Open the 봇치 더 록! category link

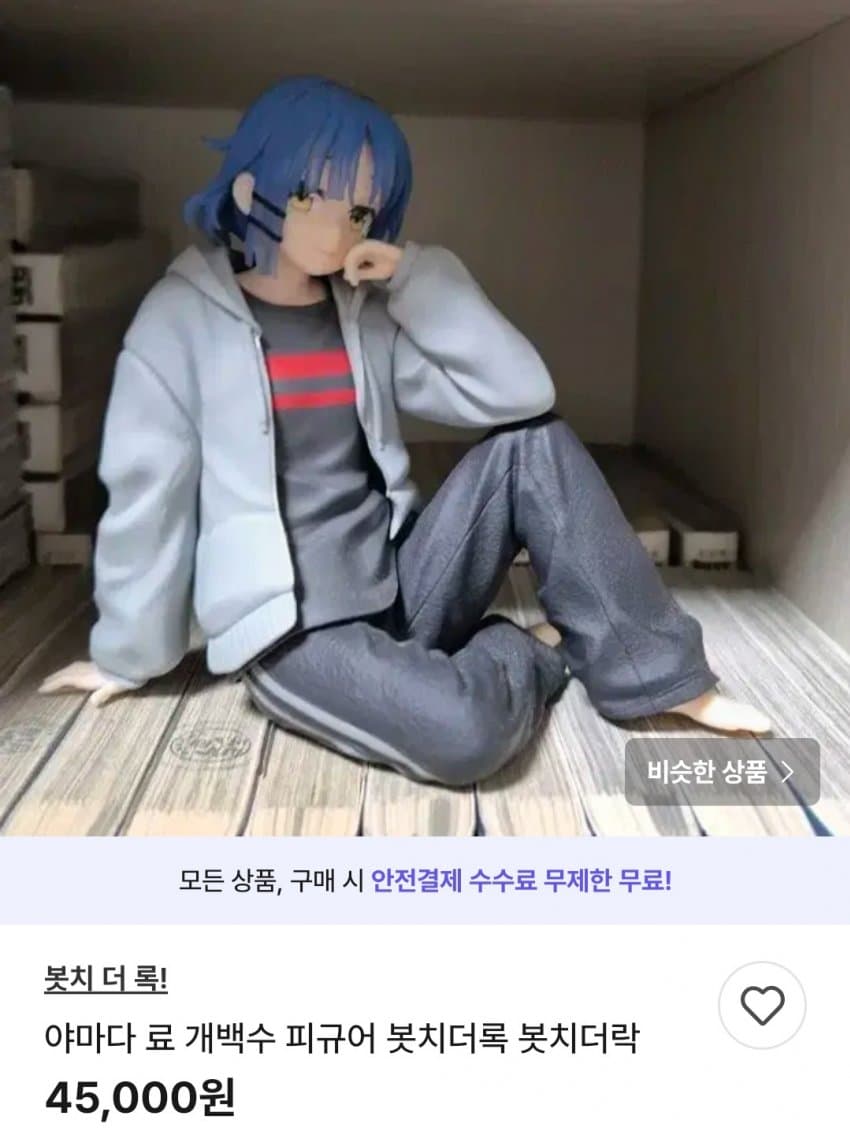click(x=105, y=979)
